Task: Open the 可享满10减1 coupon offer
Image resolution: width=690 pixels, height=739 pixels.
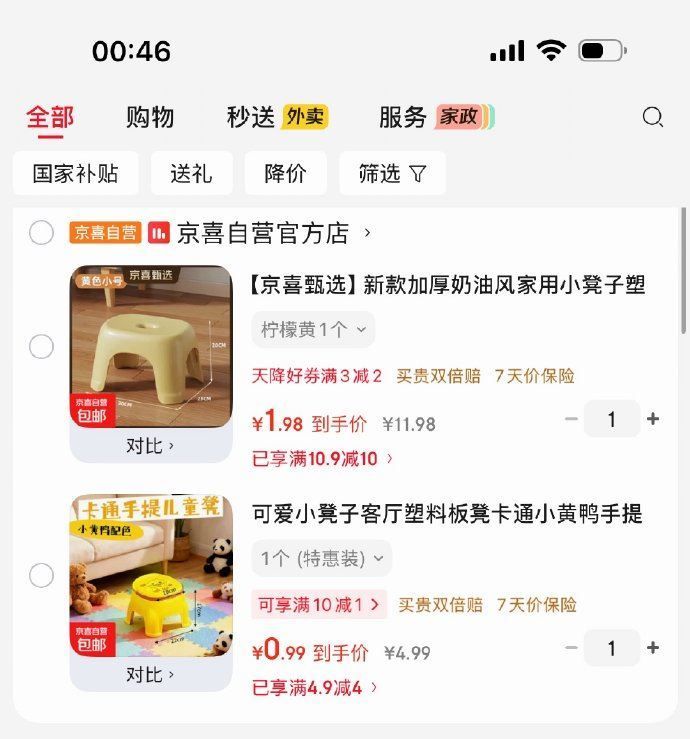Action: click(x=319, y=605)
